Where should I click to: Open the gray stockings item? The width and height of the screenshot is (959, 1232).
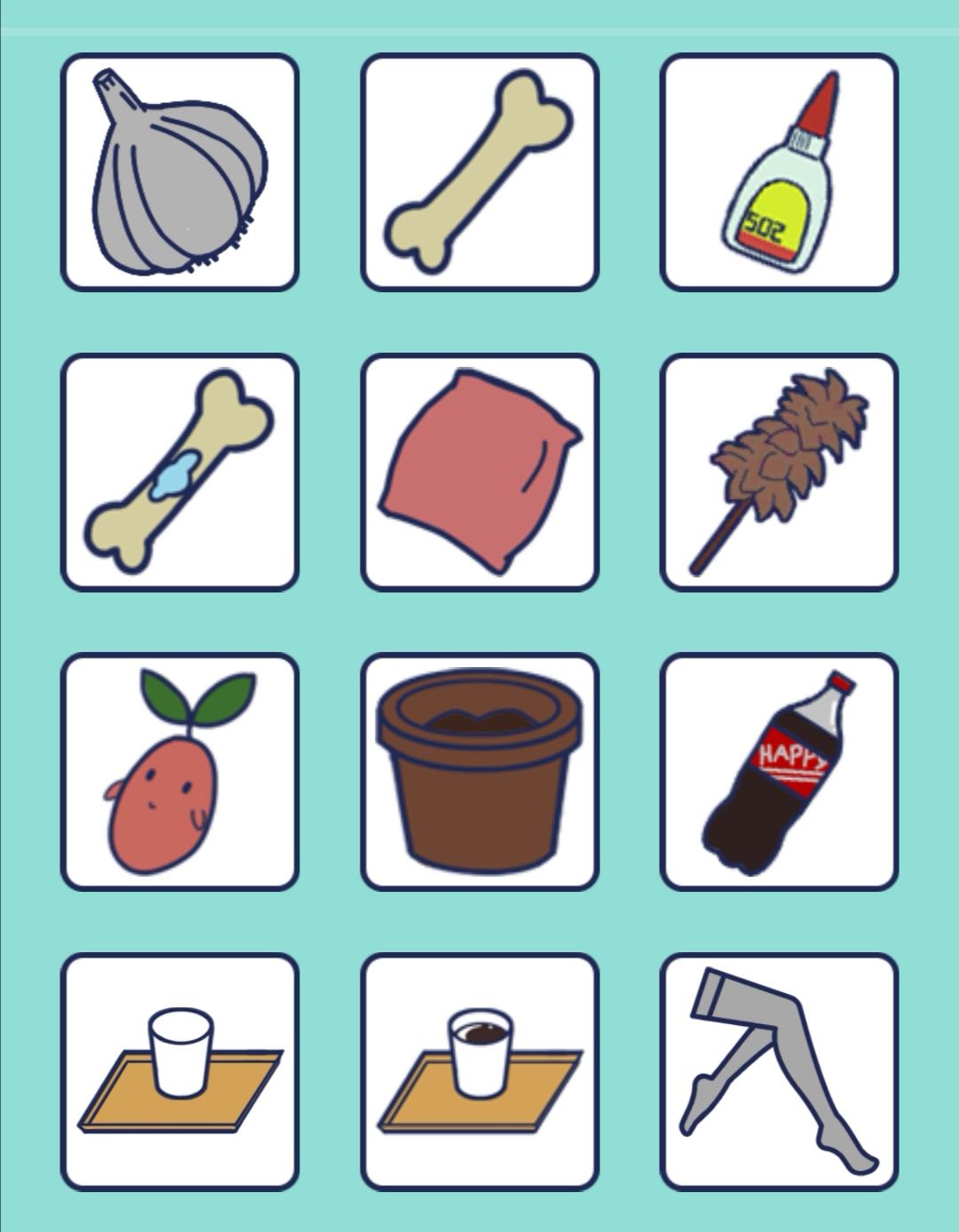click(x=780, y=1071)
